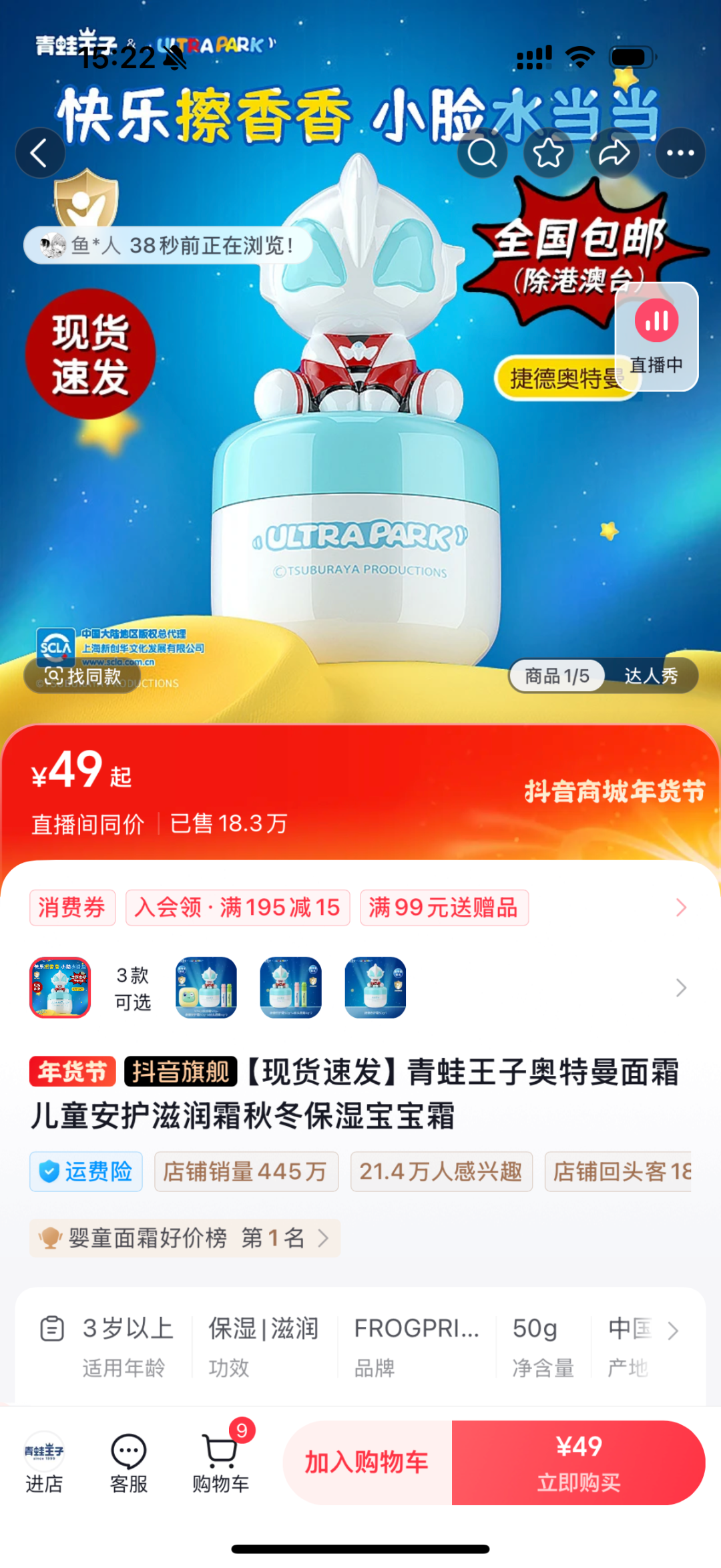Tap the 运费险 shipping insurance chip
The image size is (721, 1568).
86,1171
